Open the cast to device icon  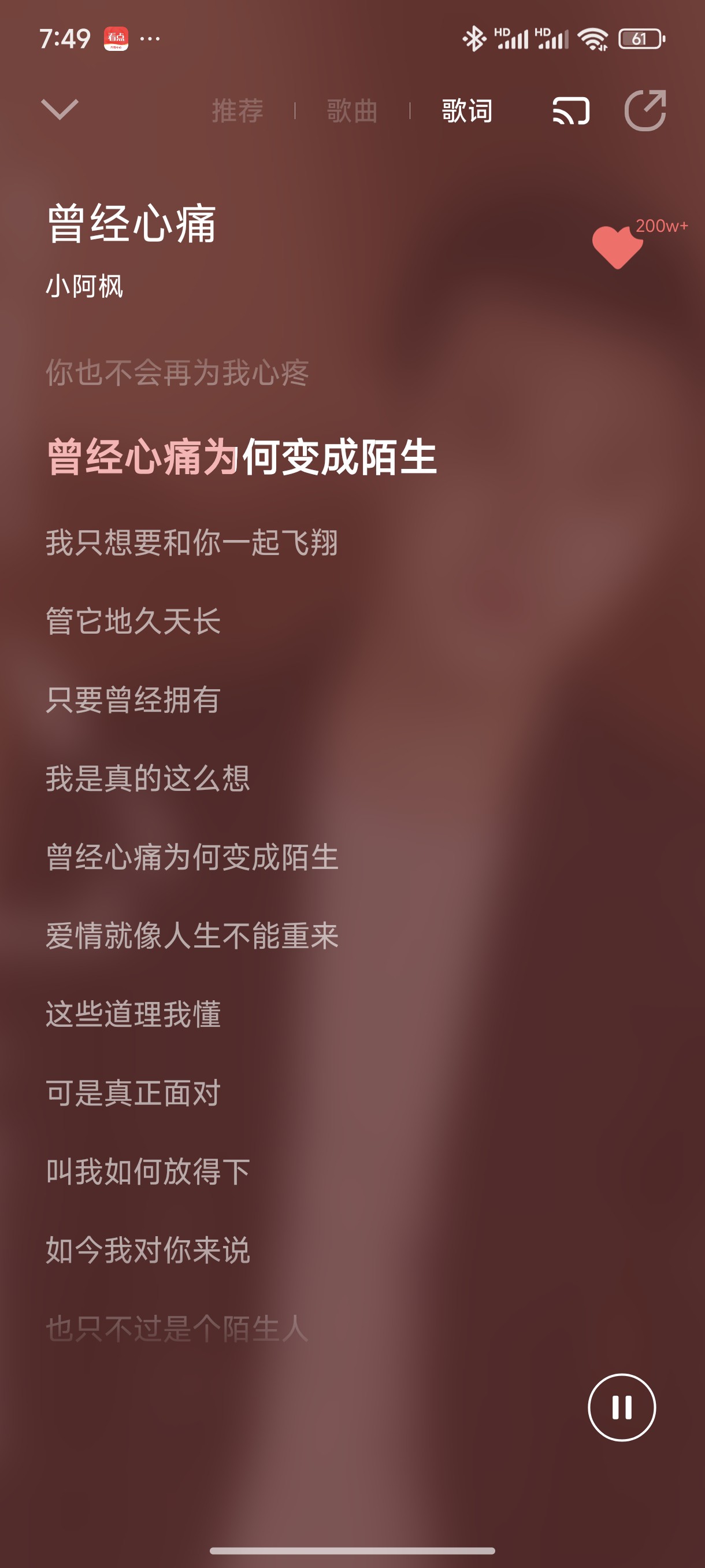pos(570,111)
